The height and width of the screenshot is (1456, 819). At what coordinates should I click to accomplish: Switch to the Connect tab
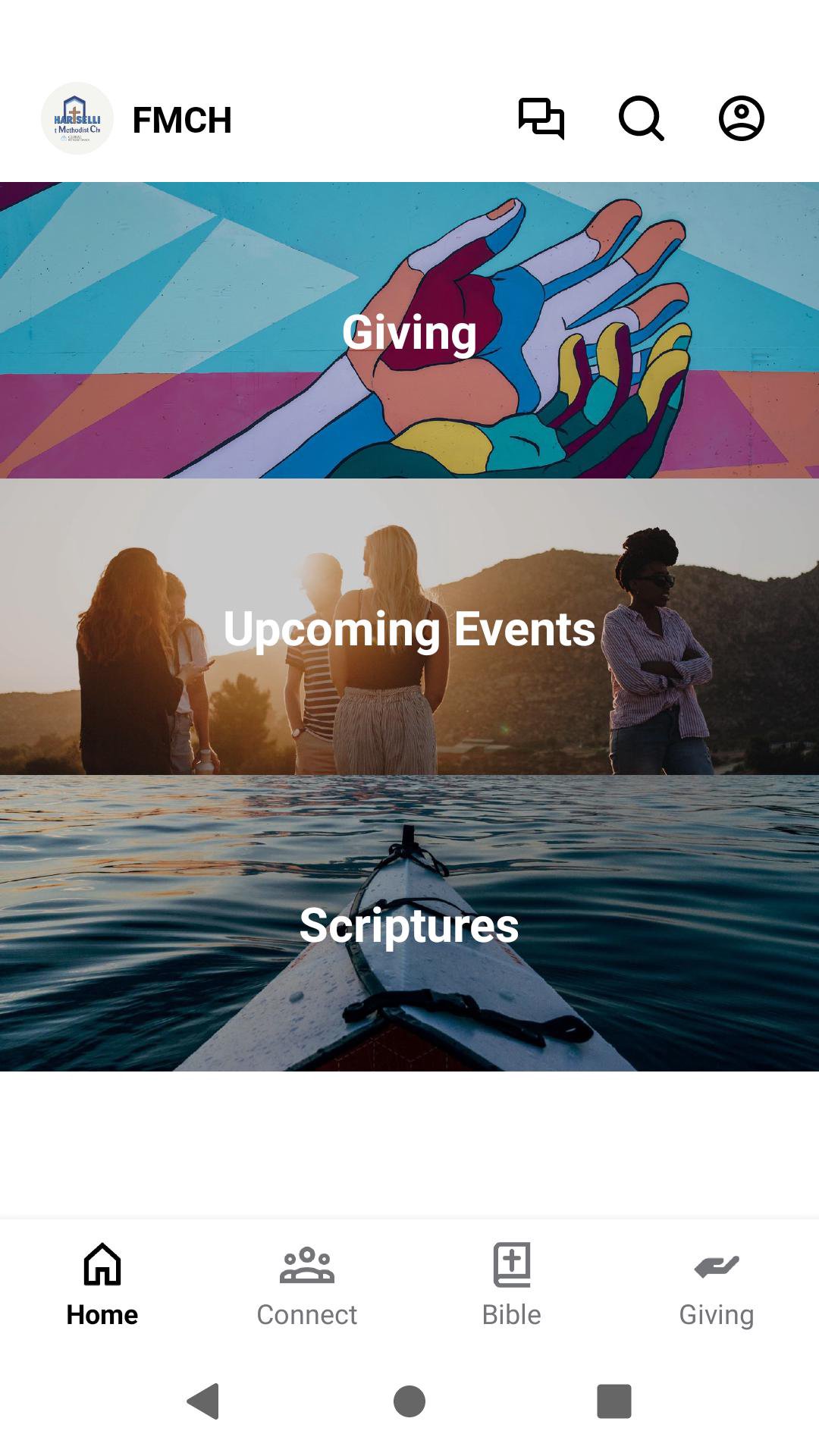pyautogui.click(x=307, y=1285)
